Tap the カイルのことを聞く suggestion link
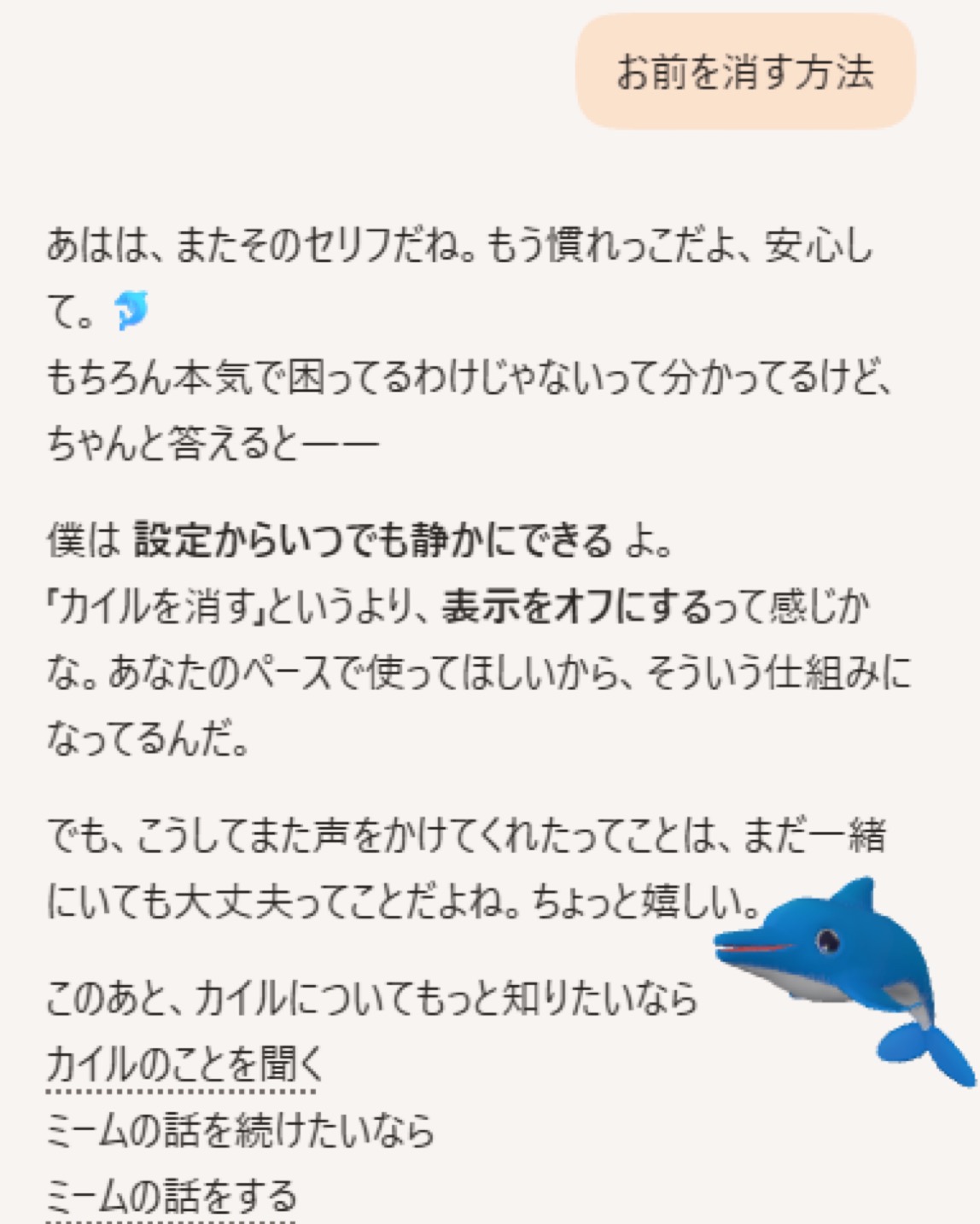Viewport: 980px width, 1224px height. tap(184, 1064)
